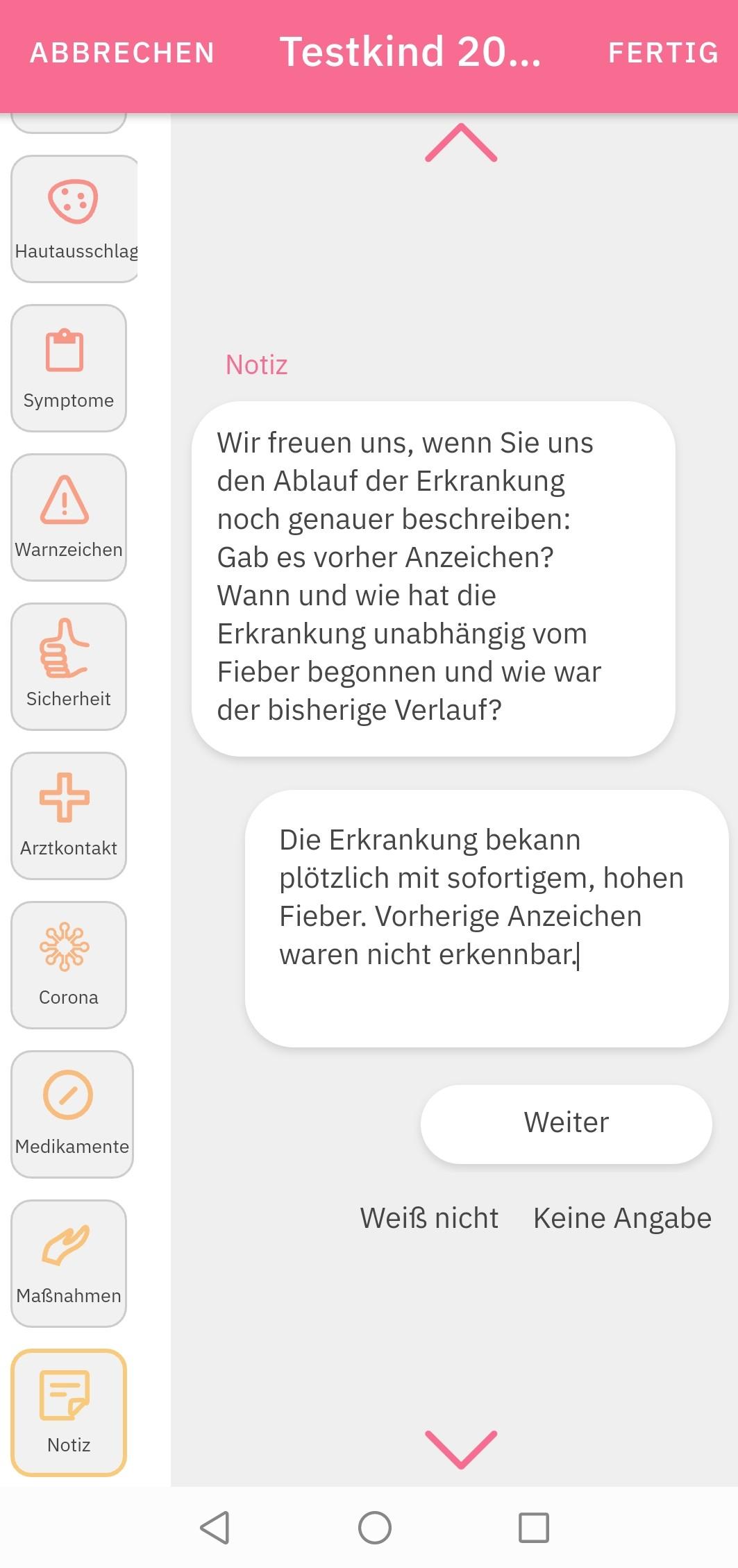Go to the Maßnahmen section

point(69,1263)
